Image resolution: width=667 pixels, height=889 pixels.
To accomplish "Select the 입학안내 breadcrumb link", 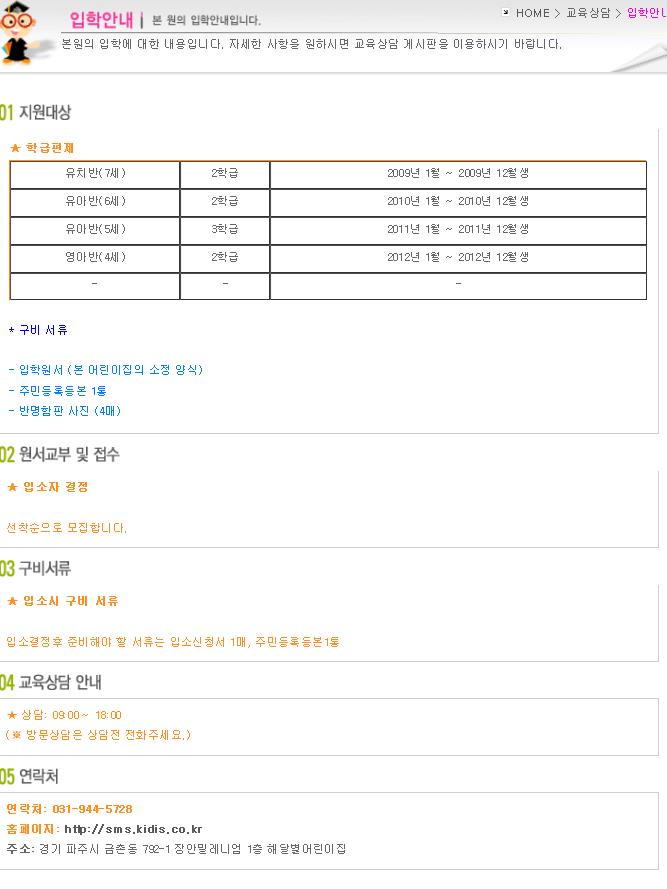I will (645, 13).
